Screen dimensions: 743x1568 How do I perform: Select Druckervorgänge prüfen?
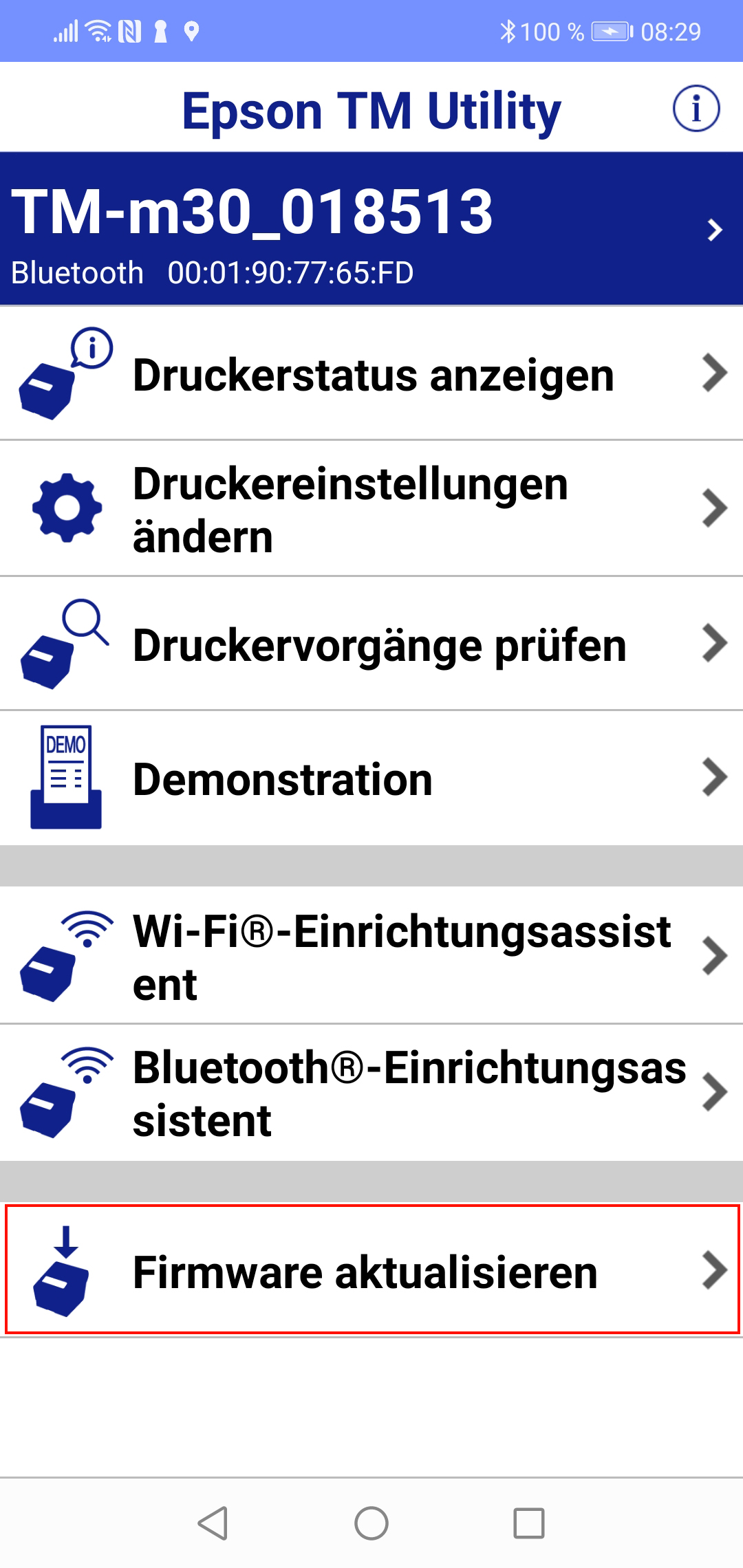tap(371, 644)
